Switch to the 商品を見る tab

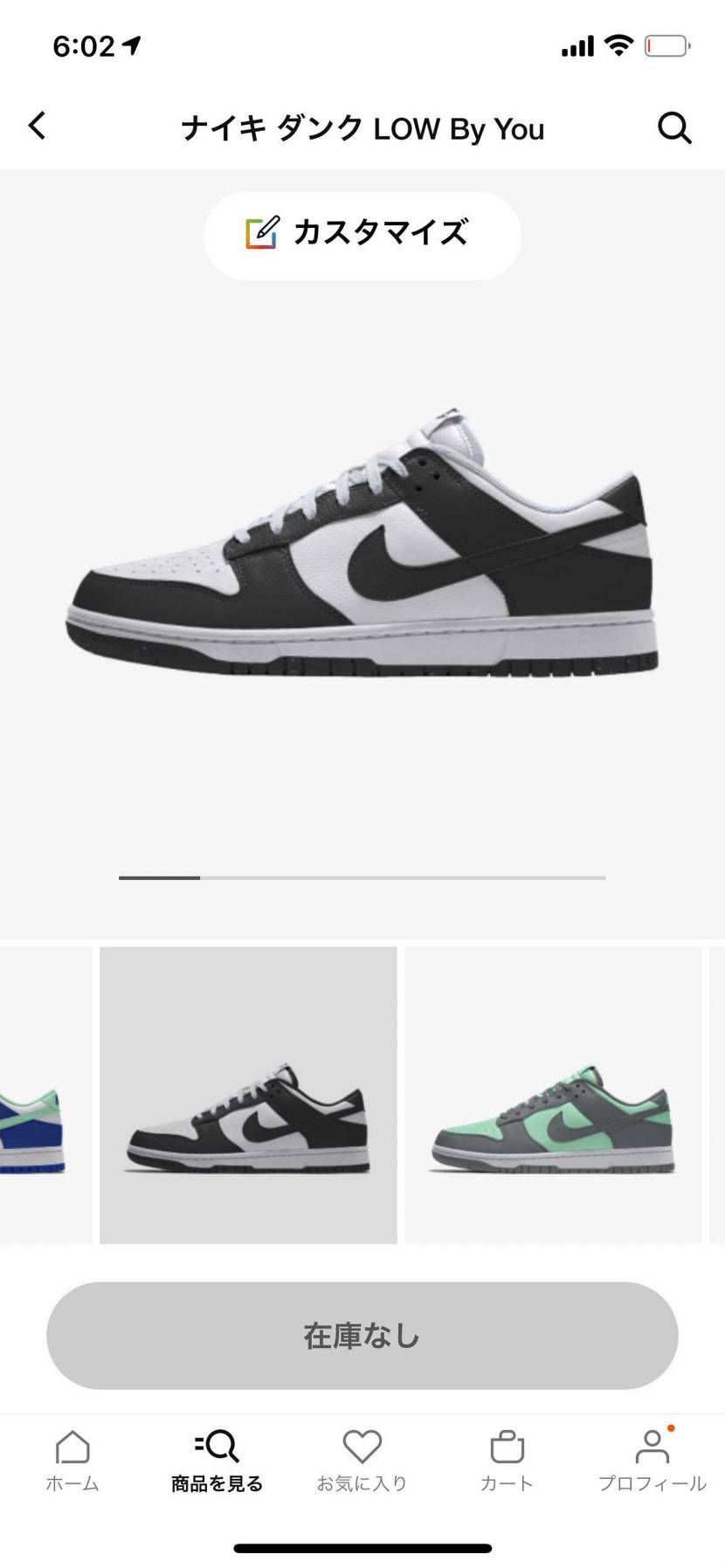click(217, 1461)
